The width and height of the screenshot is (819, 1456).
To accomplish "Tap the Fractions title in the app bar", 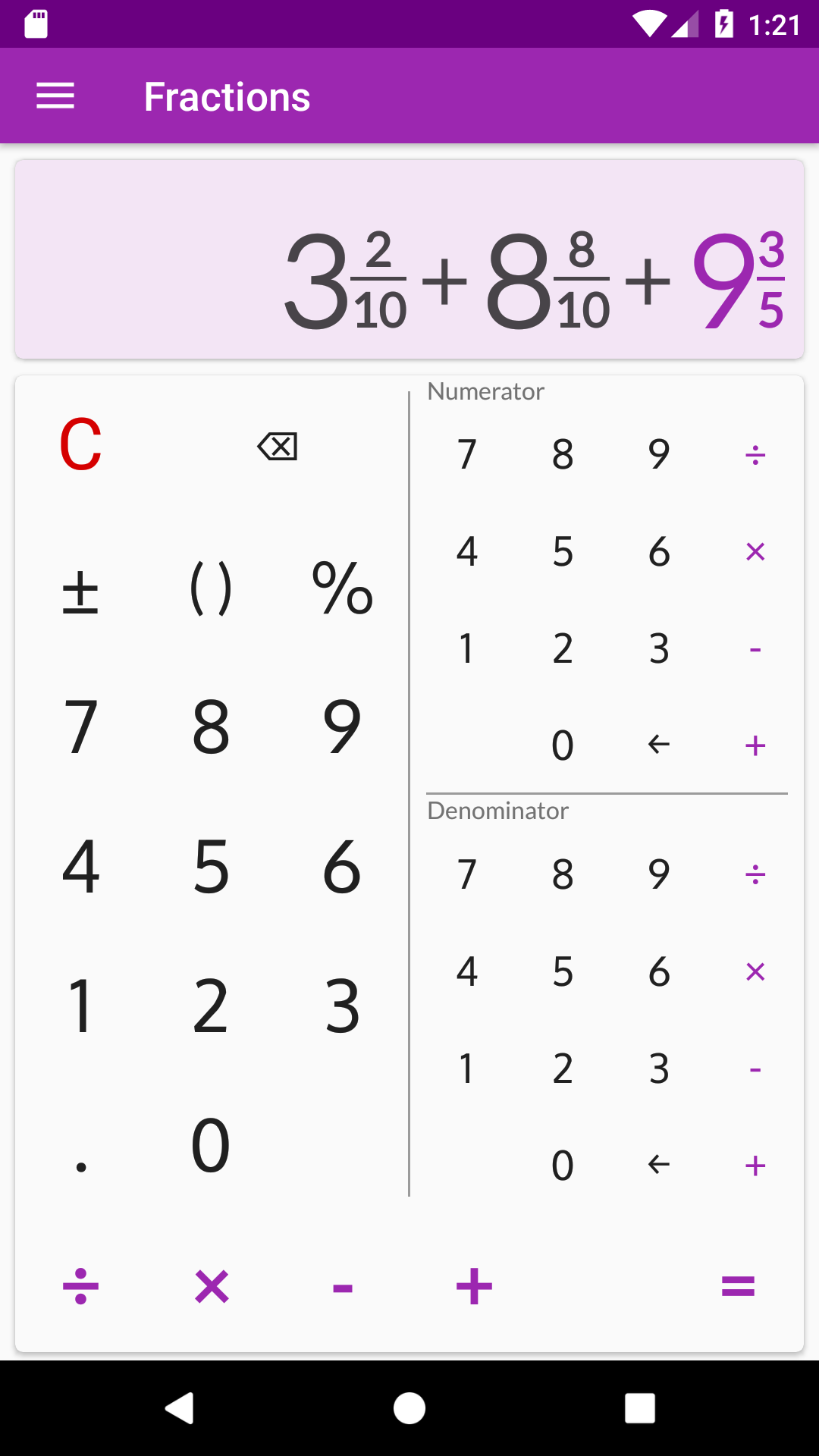I will 227,96.
